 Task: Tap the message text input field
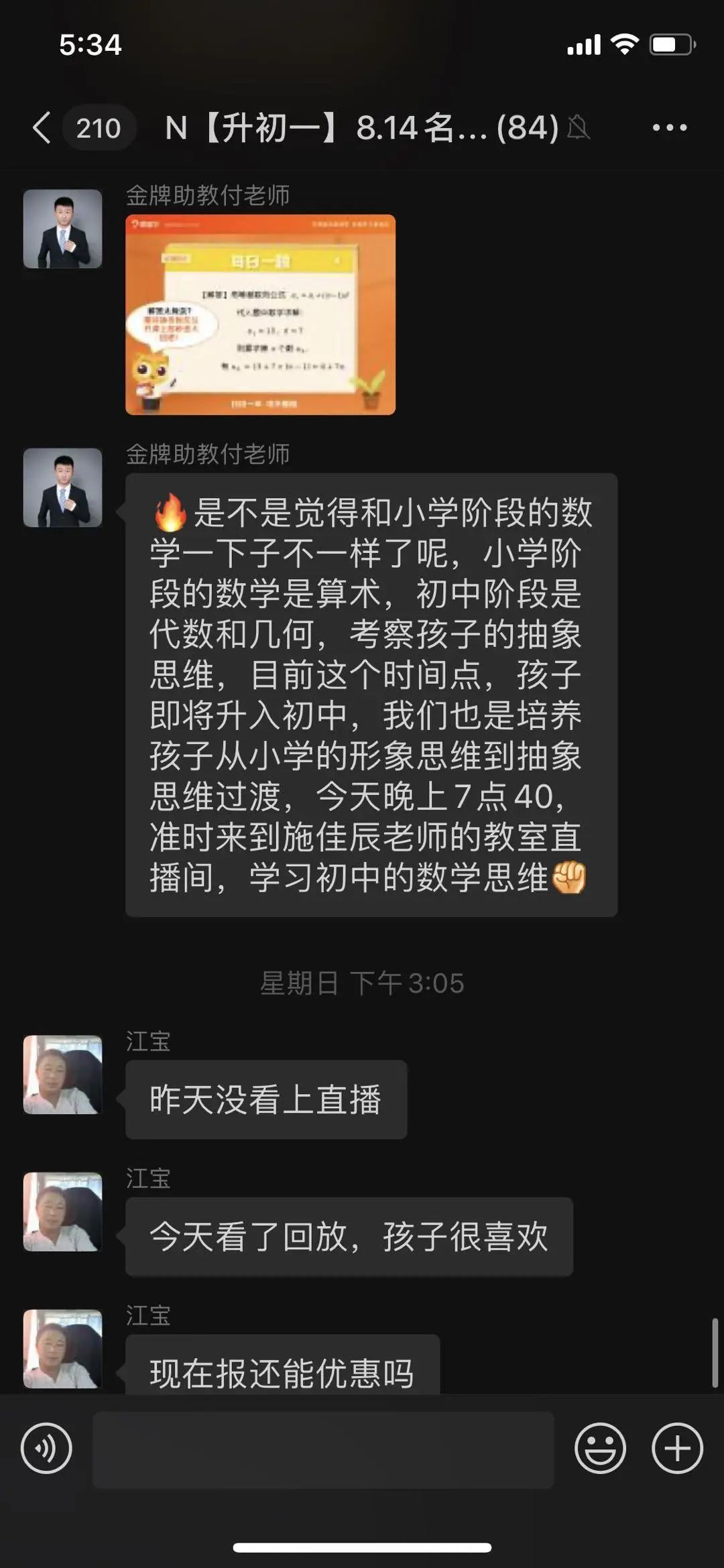pyautogui.click(x=323, y=1449)
